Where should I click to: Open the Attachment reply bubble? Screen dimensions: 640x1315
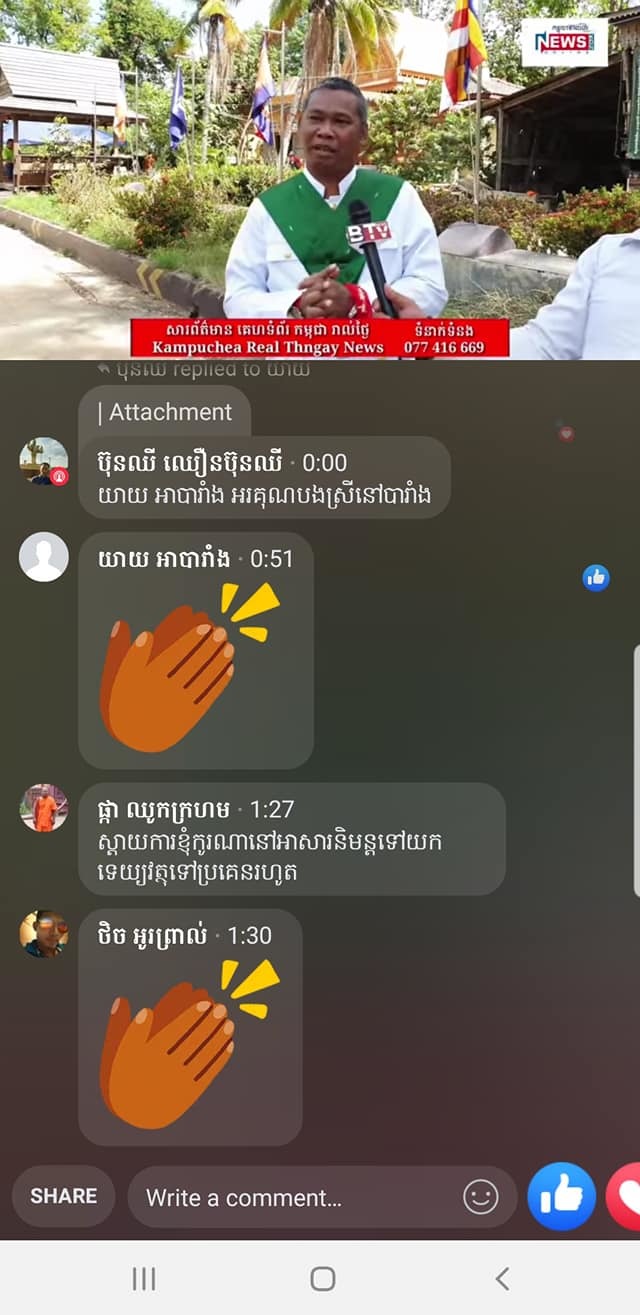click(x=165, y=412)
